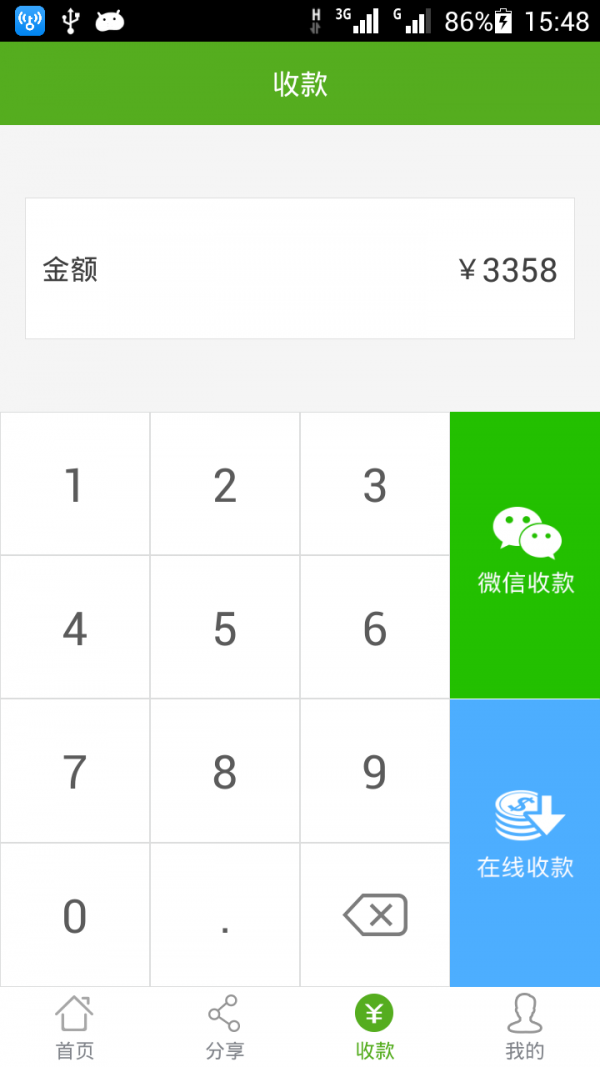Tap digit 1 on the keypad
Screen dimensions: 600x1067
(75, 484)
